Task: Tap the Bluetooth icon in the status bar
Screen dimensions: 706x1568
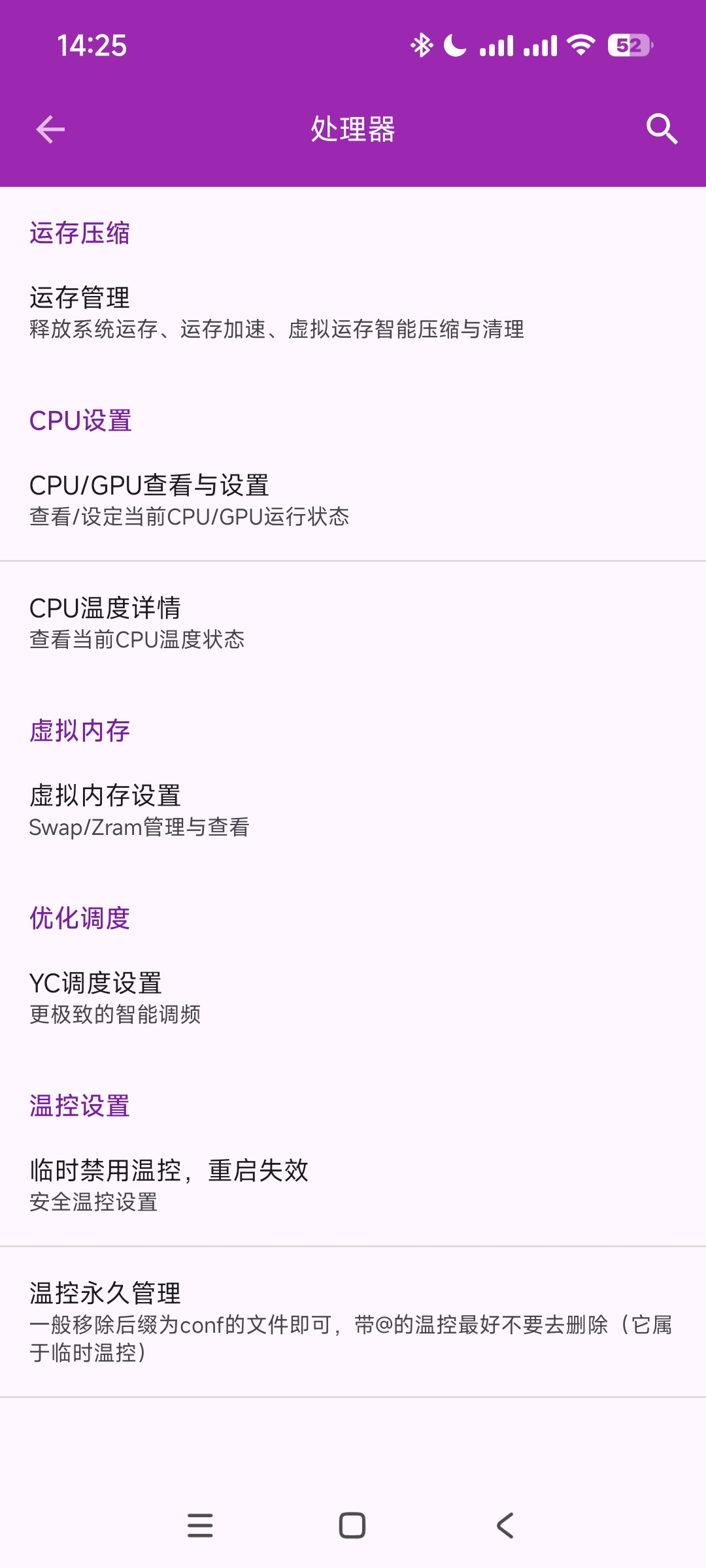Action: click(x=422, y=44)
